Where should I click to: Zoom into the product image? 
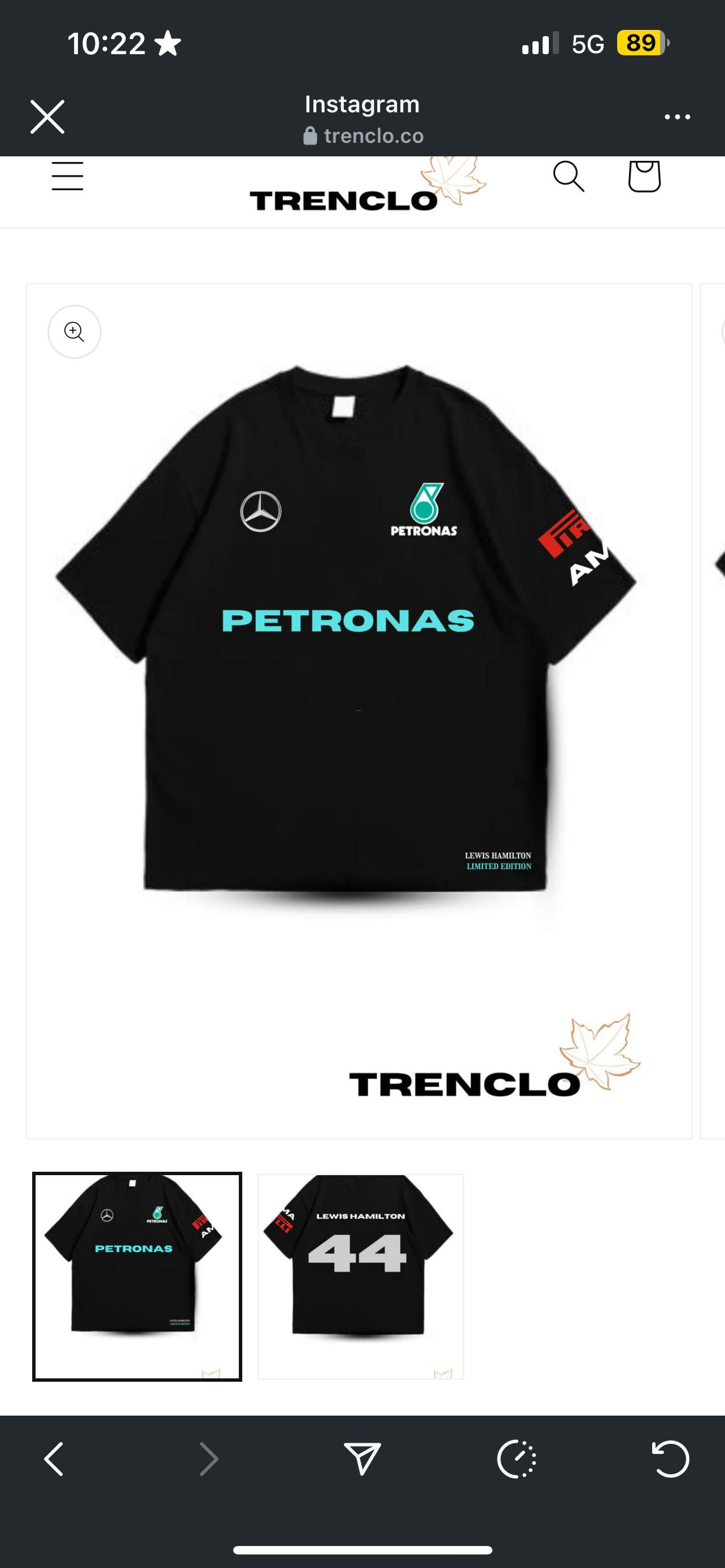click(x=75, y=332)
